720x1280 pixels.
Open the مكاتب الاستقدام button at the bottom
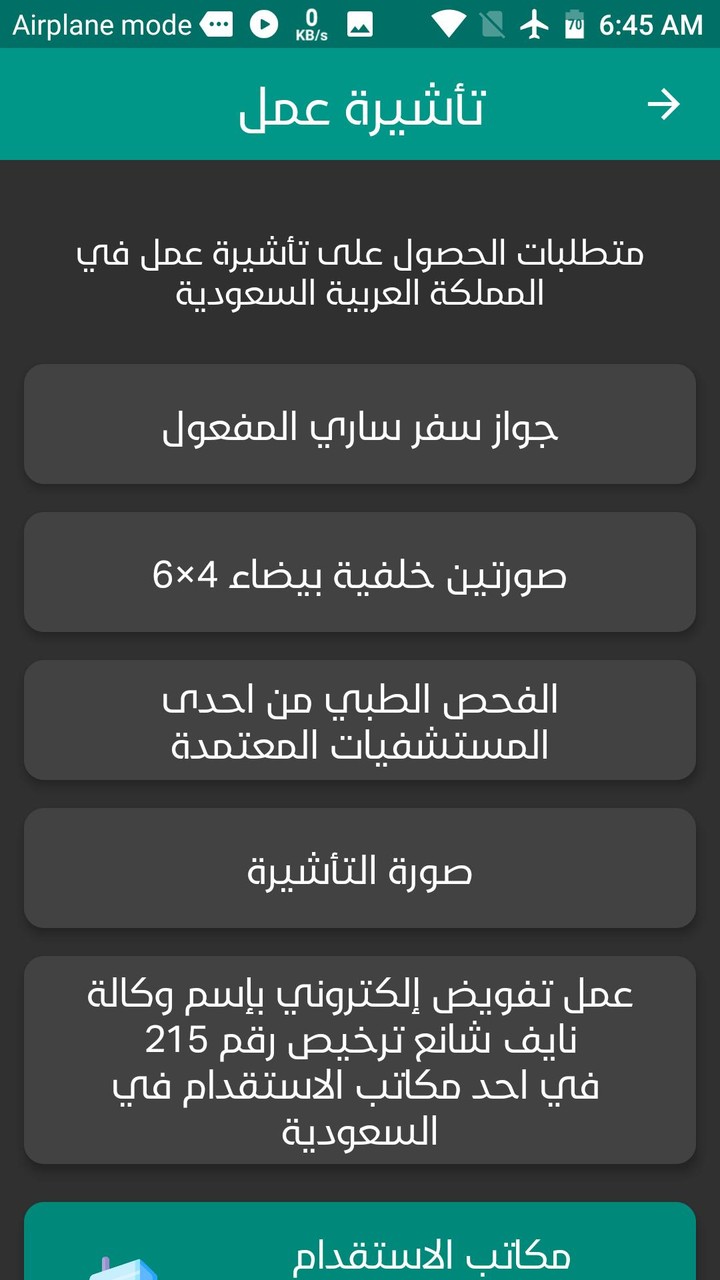click(x=360, y=1252)
